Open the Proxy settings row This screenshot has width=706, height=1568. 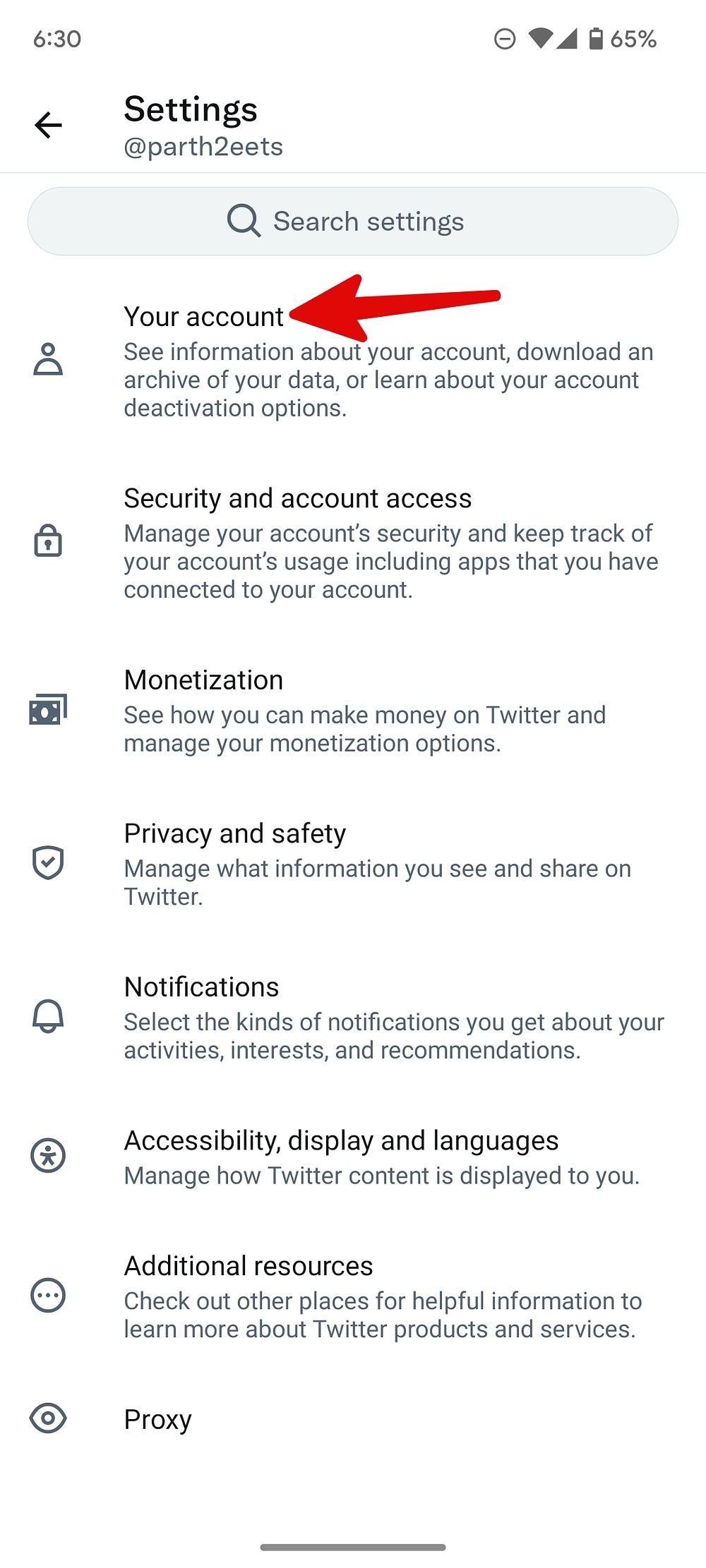click(x=353, y=1418)
